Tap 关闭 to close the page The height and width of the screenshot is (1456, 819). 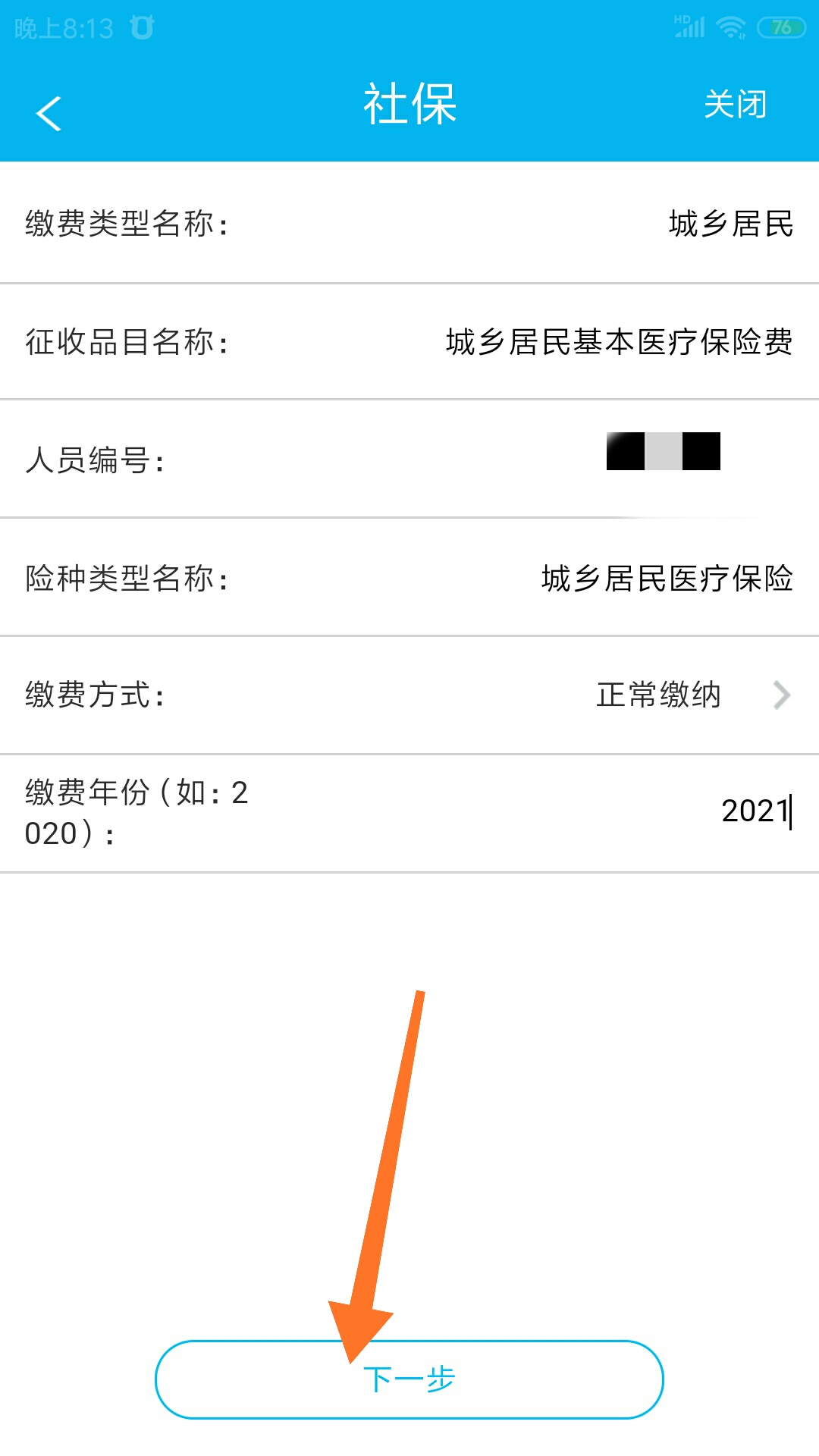pyautogui.click(x=736, y=106)
